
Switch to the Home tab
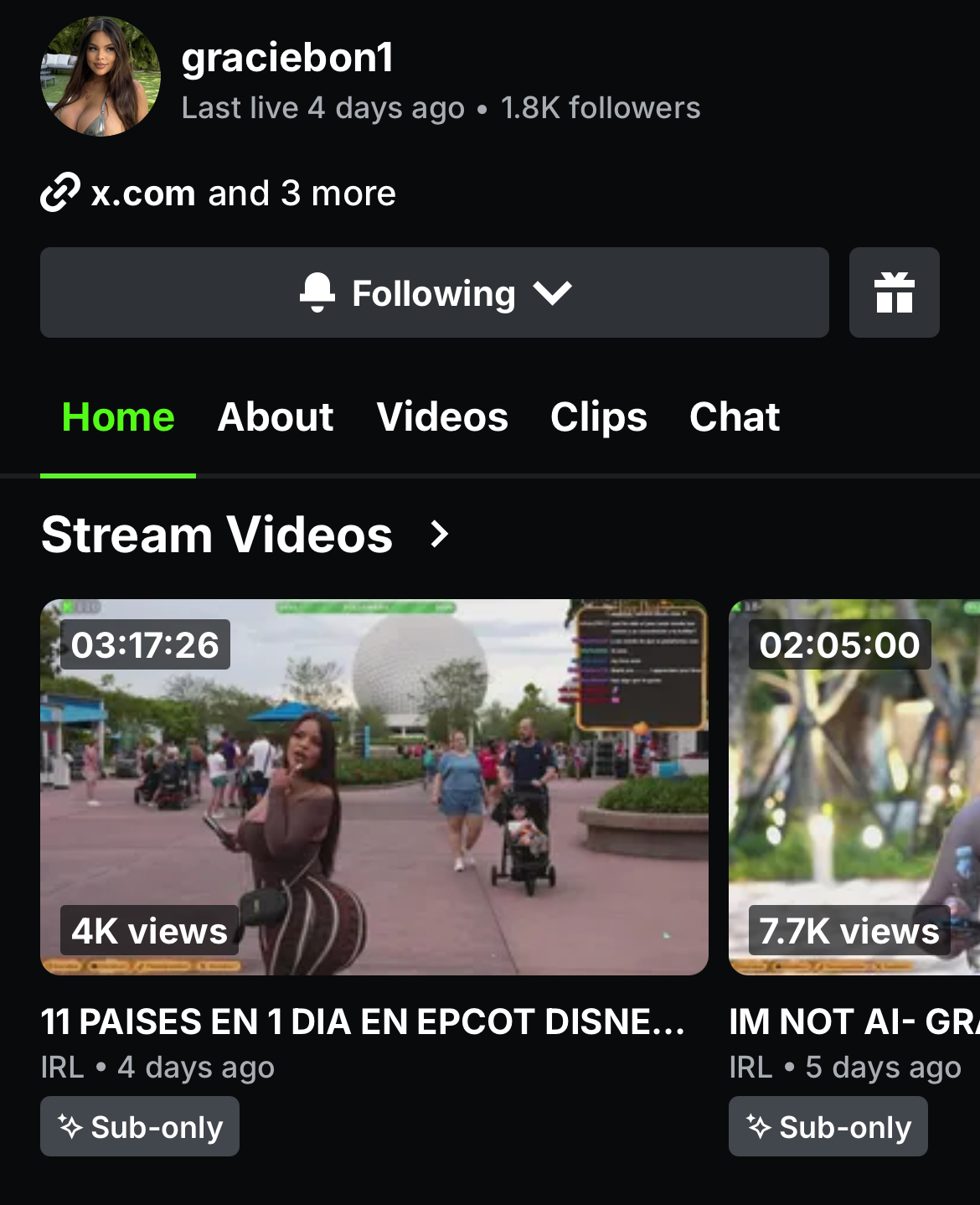[118, 417]
